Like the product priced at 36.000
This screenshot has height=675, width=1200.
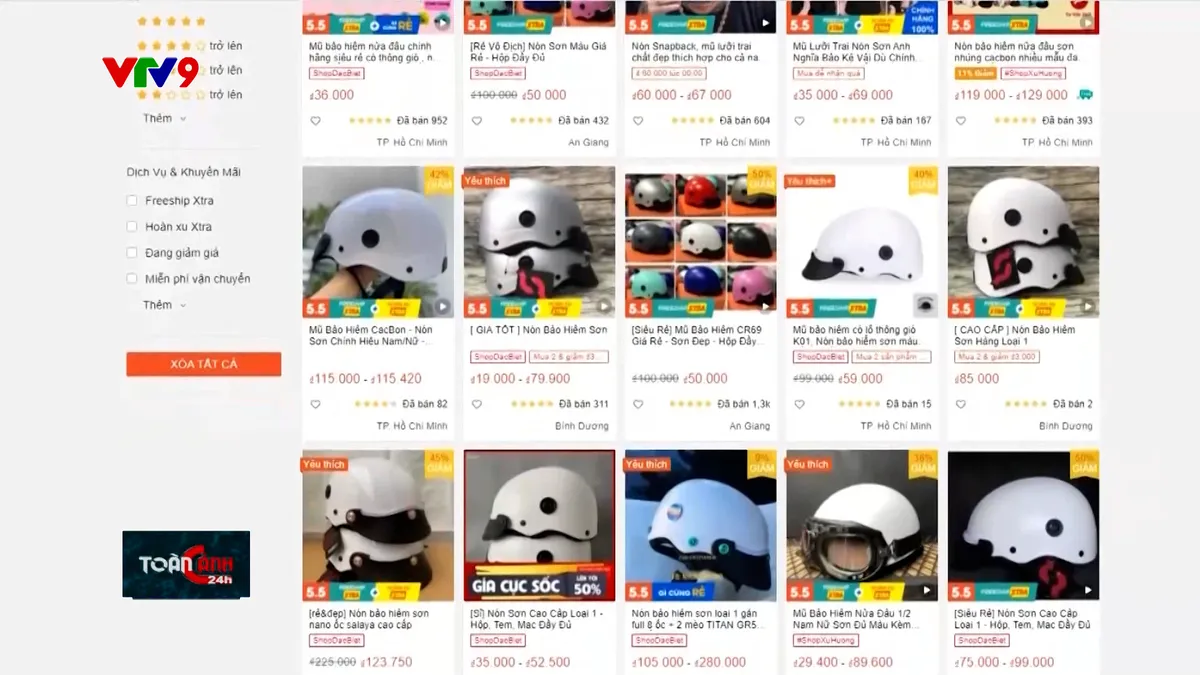(x=316, y=121)
